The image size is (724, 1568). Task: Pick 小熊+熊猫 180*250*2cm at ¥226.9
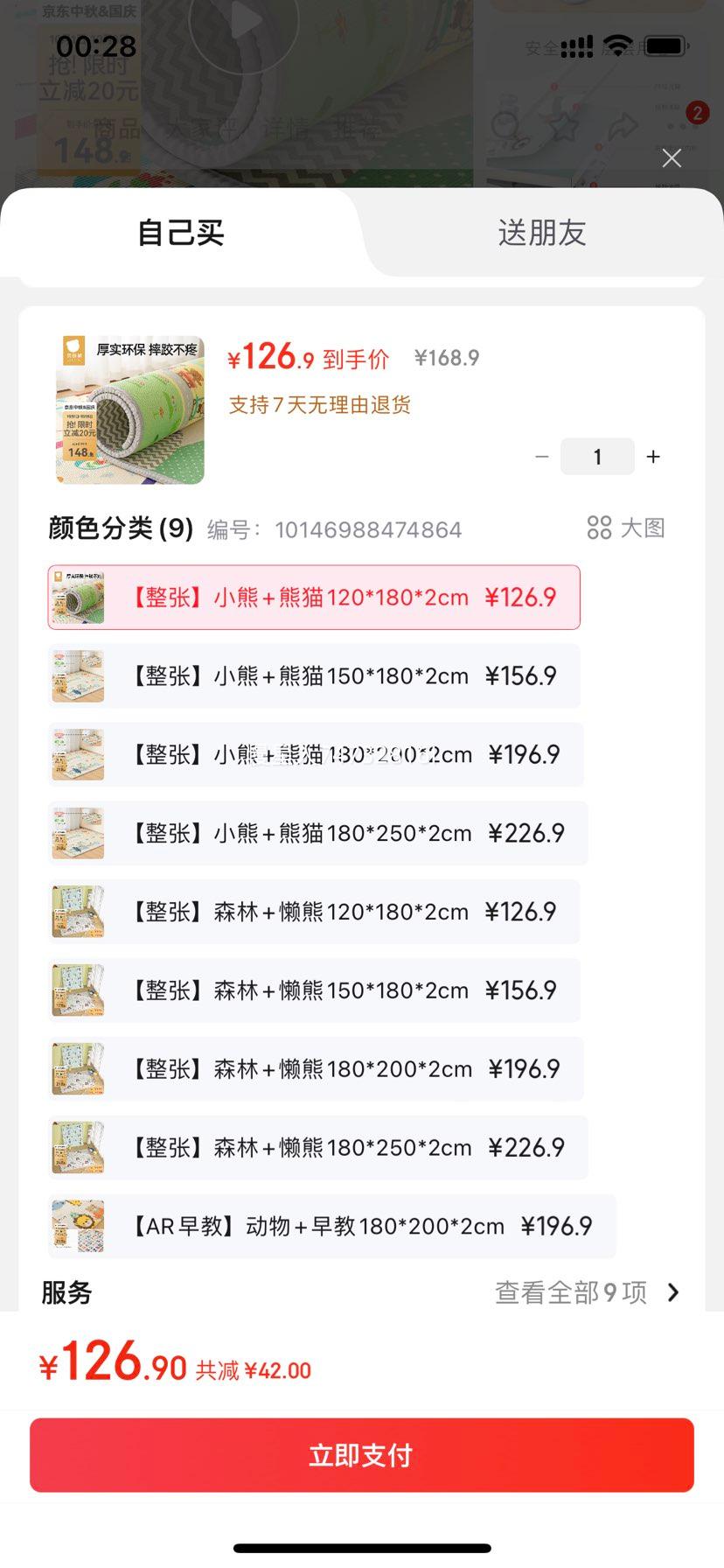tap(317, 833)
